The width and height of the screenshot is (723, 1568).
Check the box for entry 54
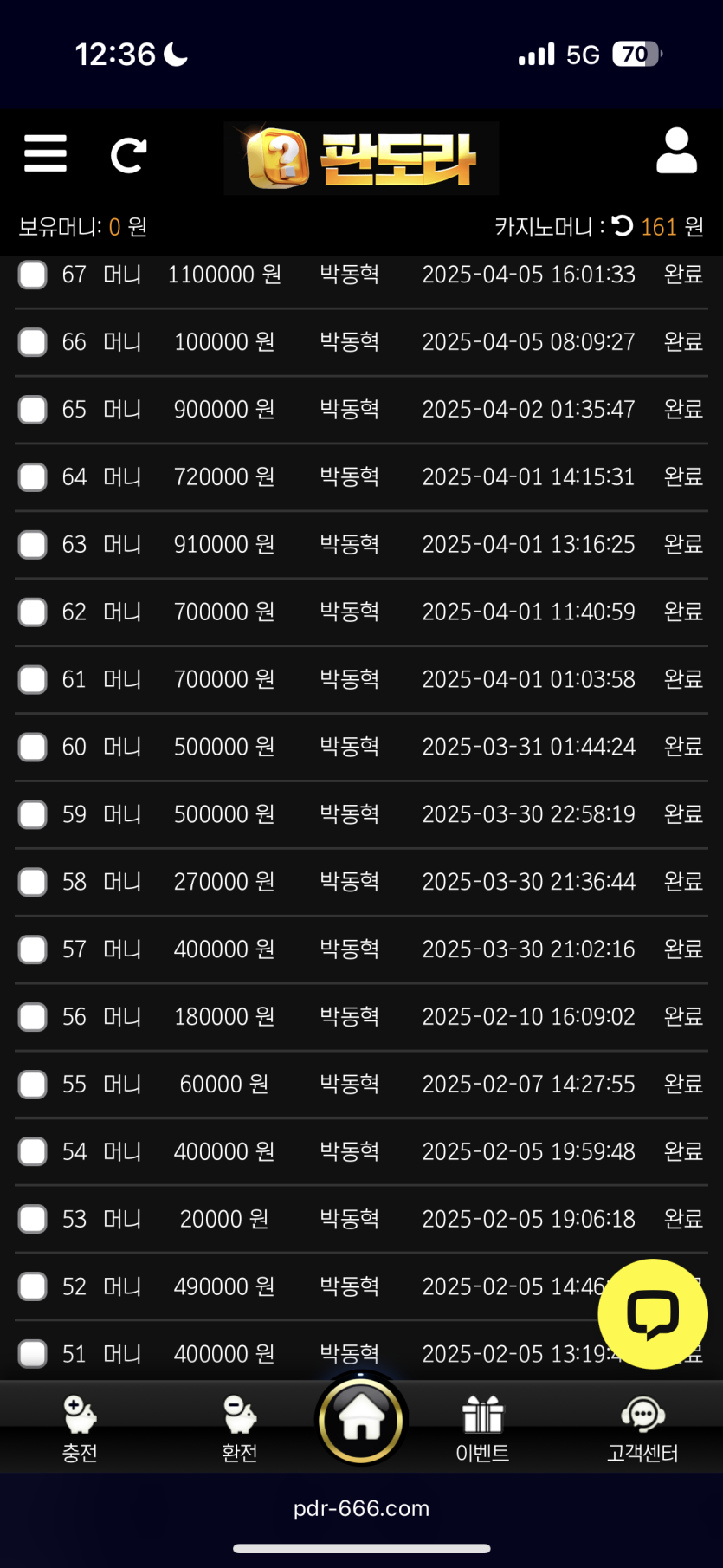[x=33, y=1152]
